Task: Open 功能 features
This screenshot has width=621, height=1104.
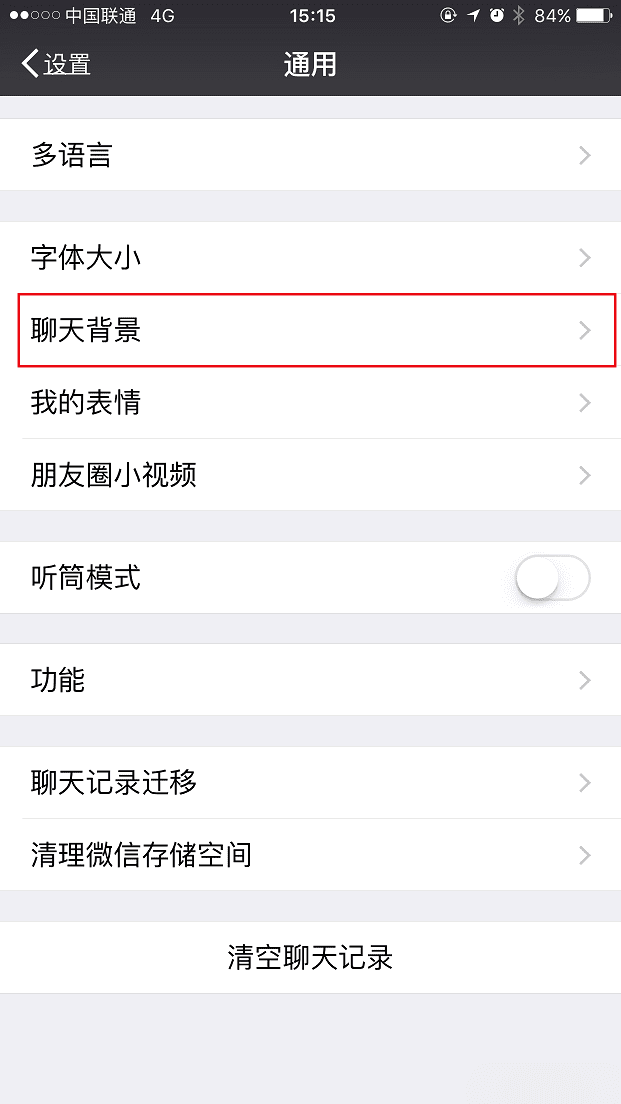Action: 310,680
